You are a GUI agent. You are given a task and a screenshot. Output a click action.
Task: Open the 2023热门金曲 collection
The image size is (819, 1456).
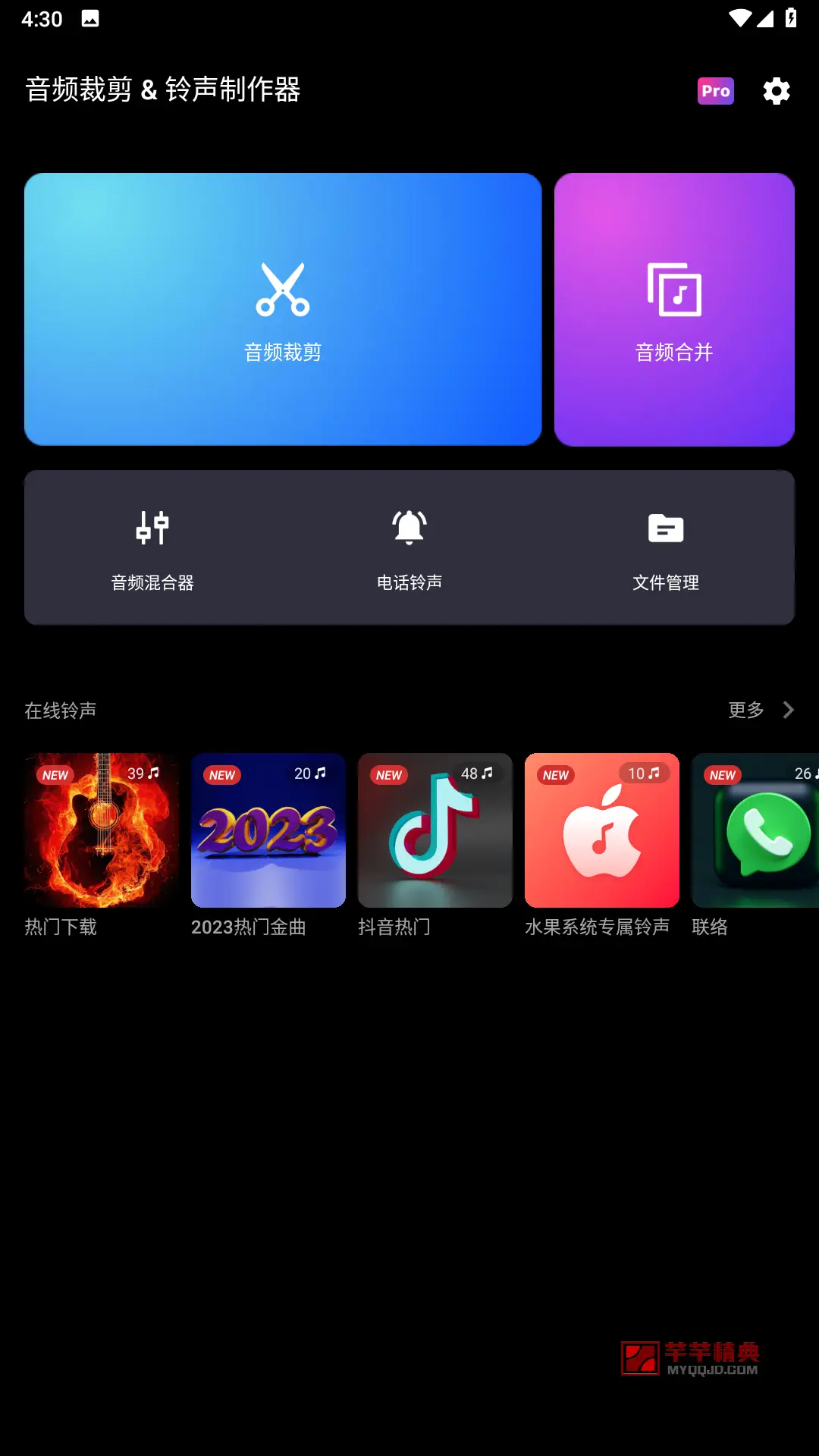[268, 846]
